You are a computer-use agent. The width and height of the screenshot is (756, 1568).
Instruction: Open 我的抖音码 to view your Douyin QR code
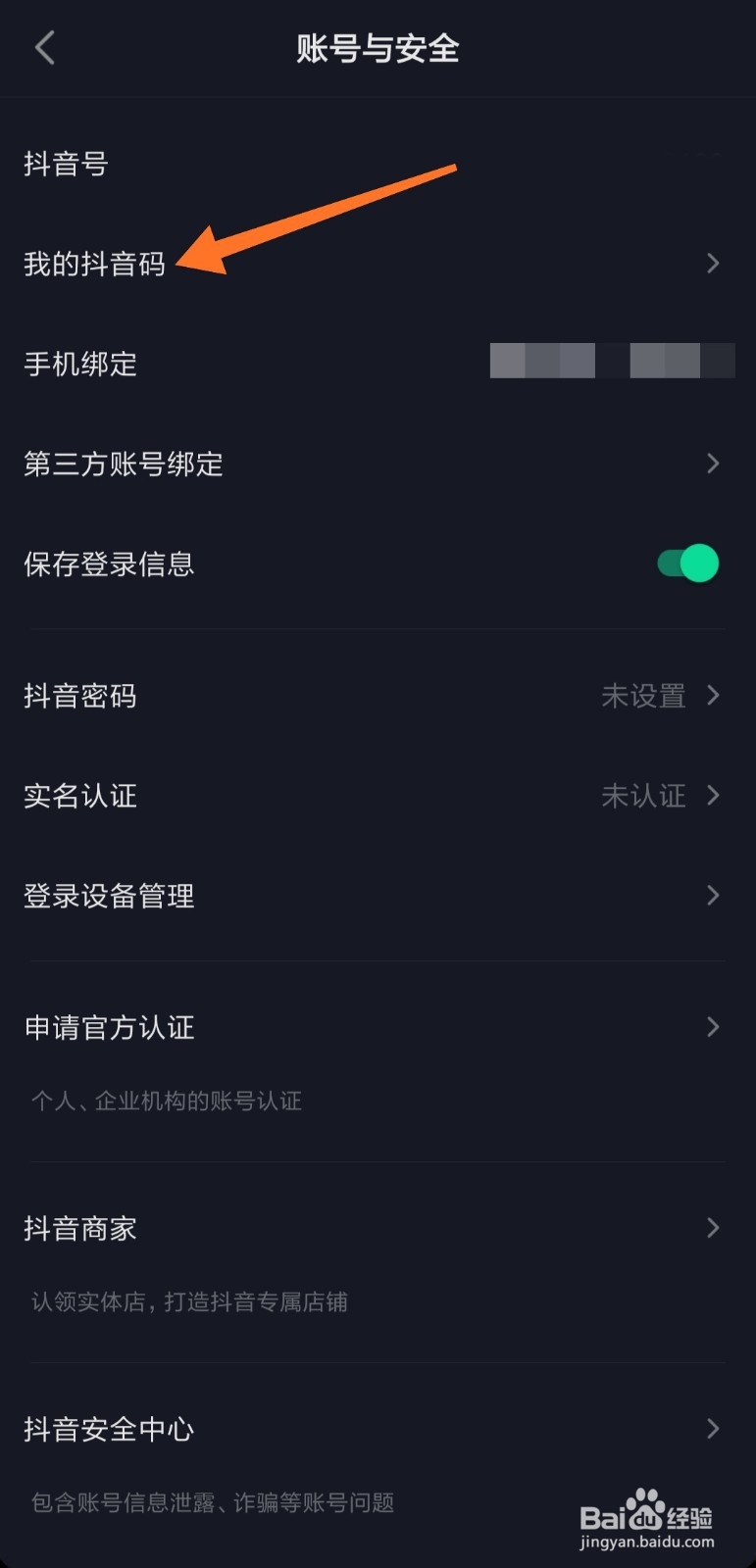point(93,263)
